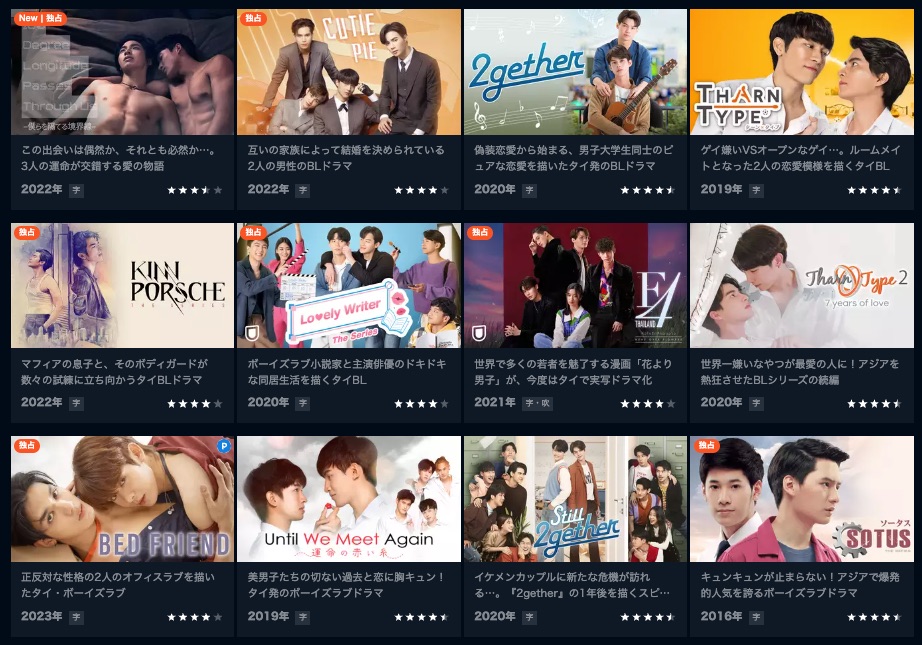
Task: Open TharnType 2019 drama
Action: point(801,73)
